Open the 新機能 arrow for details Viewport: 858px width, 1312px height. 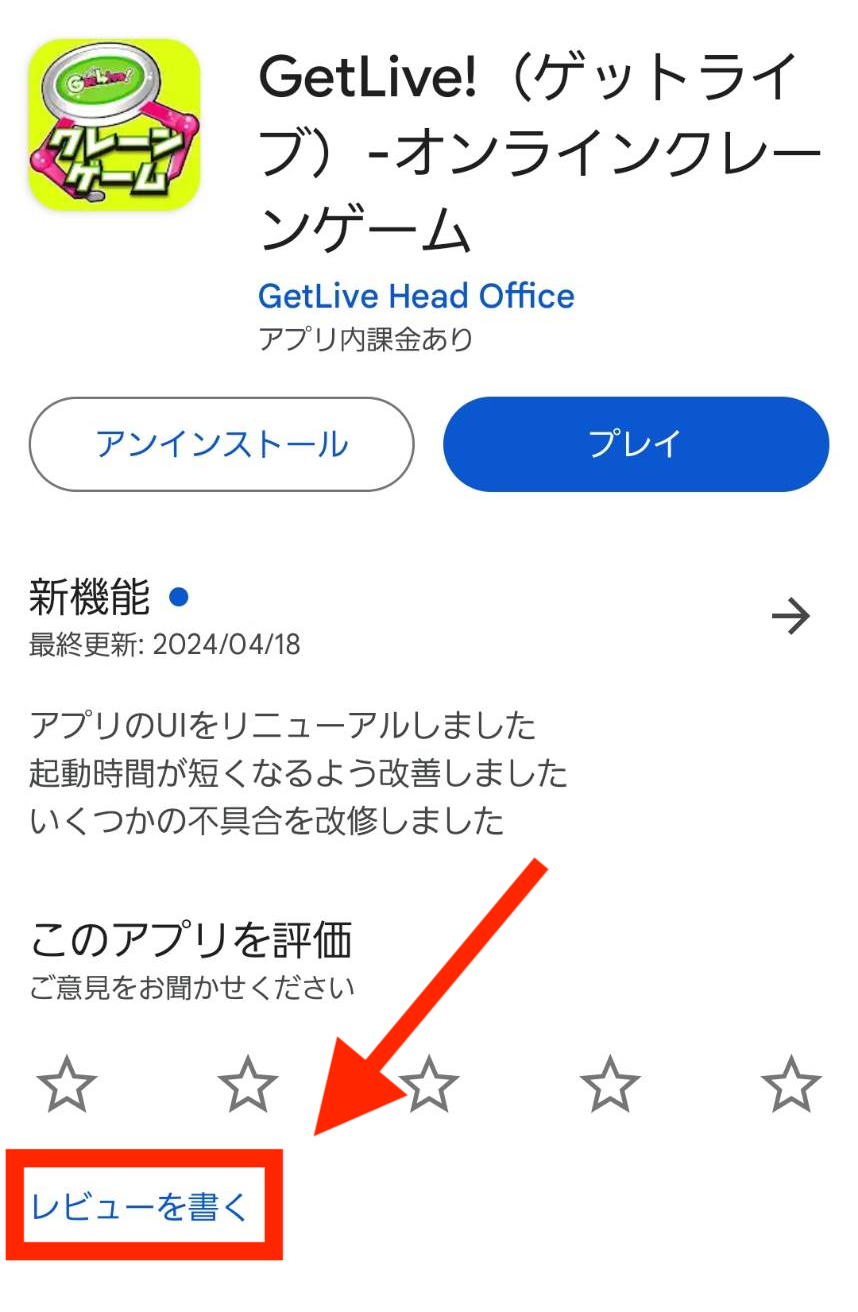click(791, 617)
